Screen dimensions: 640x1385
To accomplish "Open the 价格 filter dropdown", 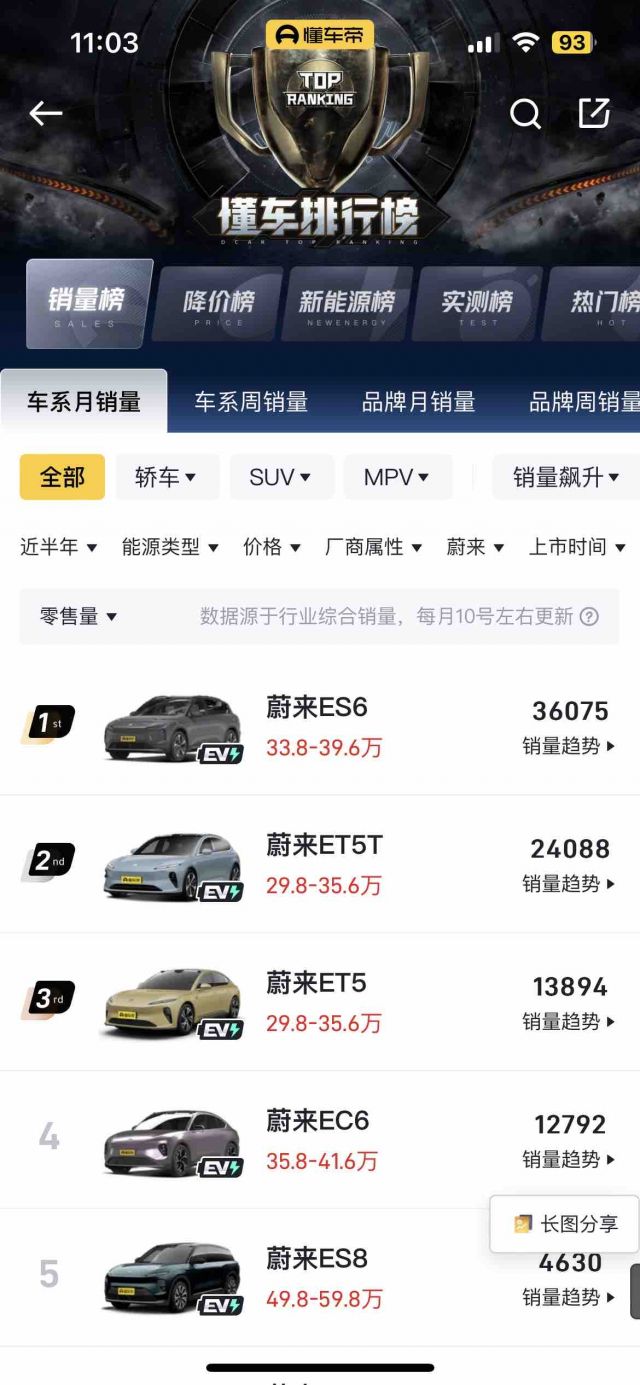I will [272, 547].
